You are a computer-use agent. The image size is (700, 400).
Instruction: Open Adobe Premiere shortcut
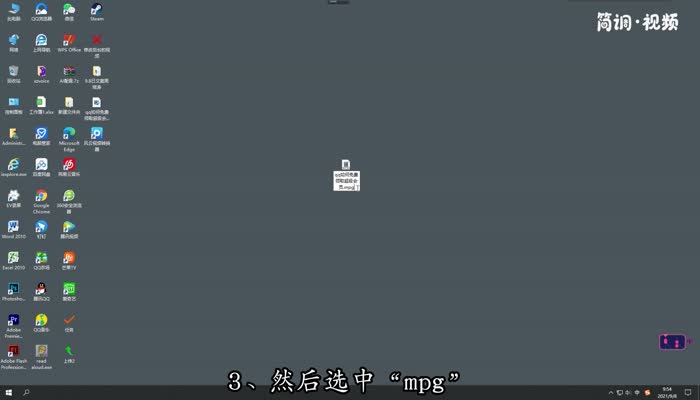coord(14,320)
